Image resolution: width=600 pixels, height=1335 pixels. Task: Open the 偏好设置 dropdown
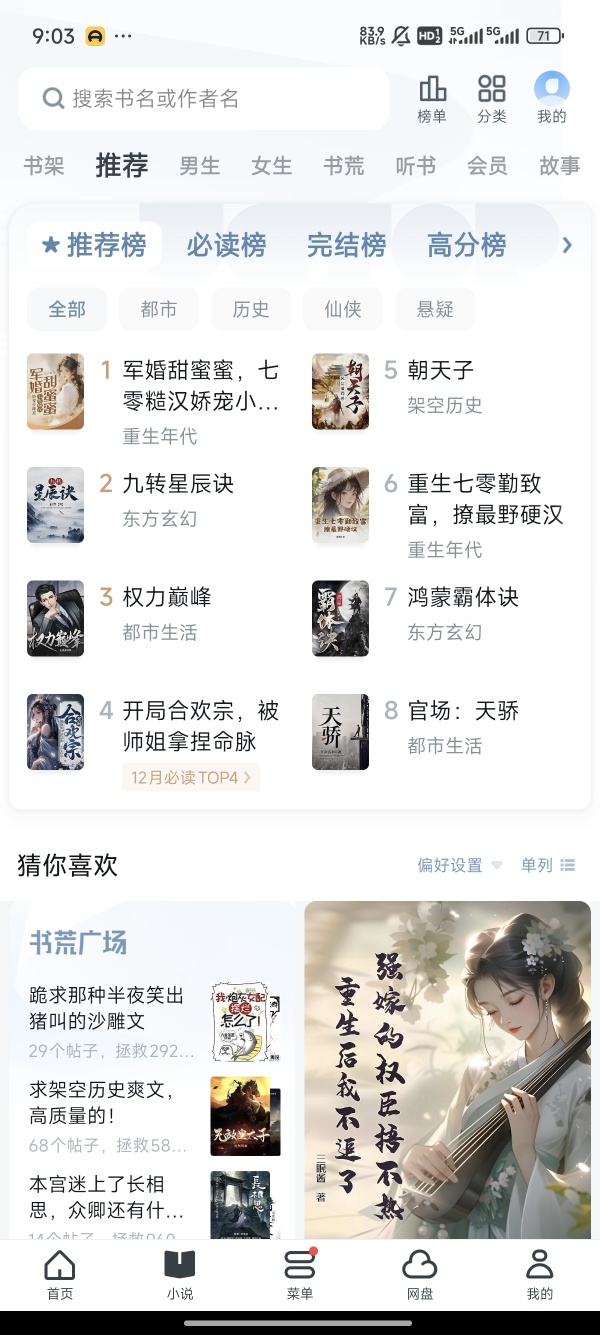pyautogui.click(x=459, y=865)
